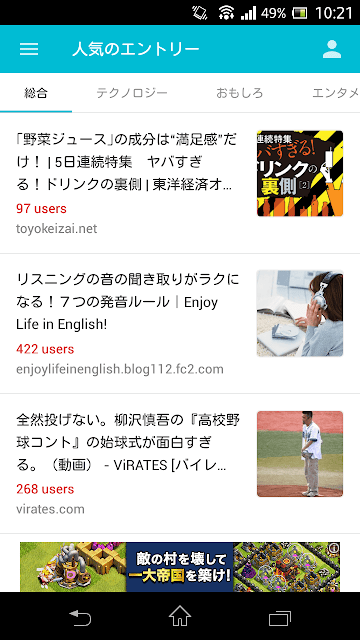
Task: Switch to the おもしろ tab
Action: (239, 93)
